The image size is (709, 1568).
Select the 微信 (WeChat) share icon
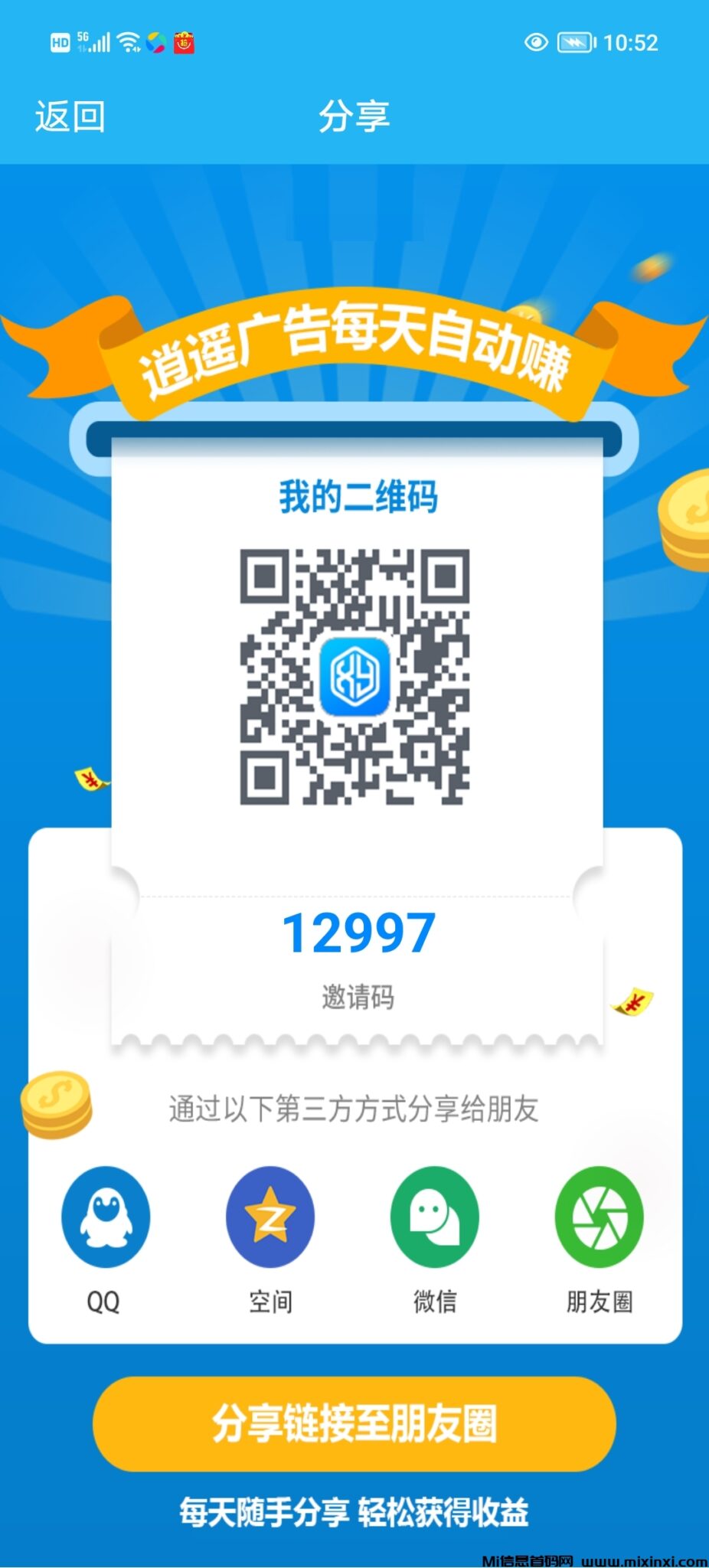pyautogui.click(x=434, y=1217)
